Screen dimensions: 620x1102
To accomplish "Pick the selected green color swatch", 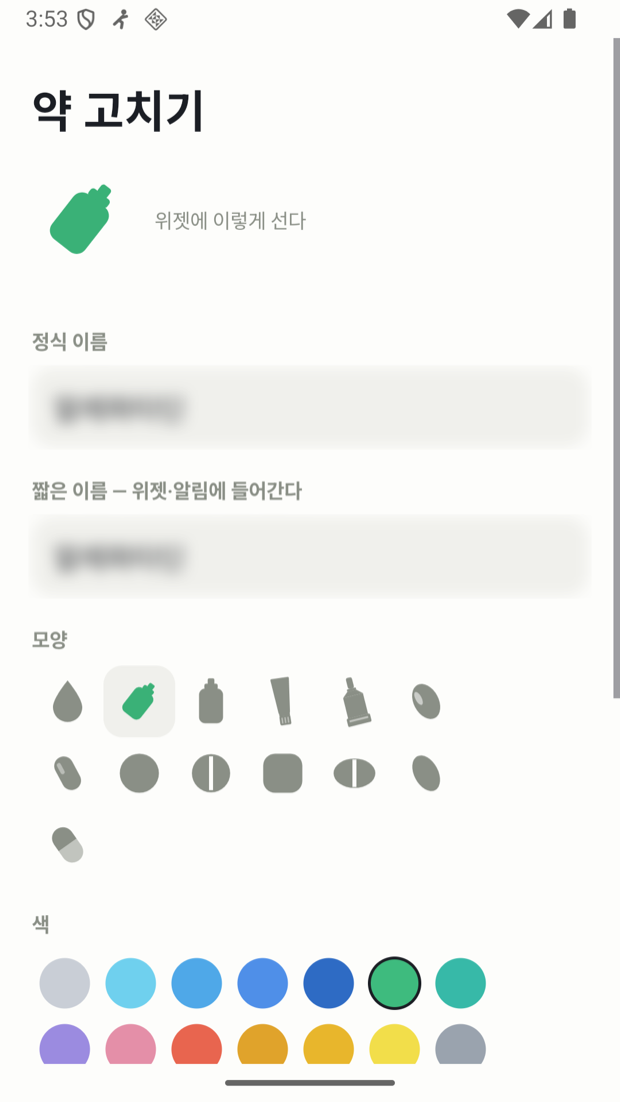I will coord(394,983).
